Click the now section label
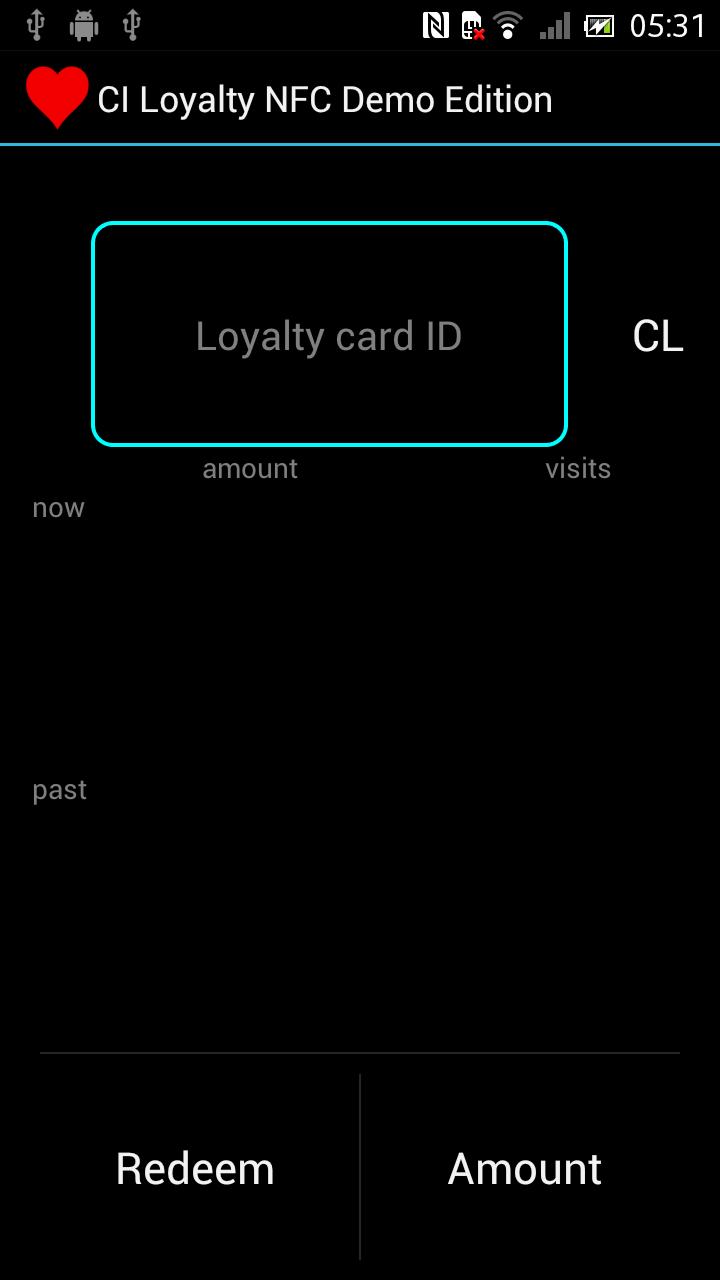Viewport: 720px width, 1280px height. coord(57,507)
